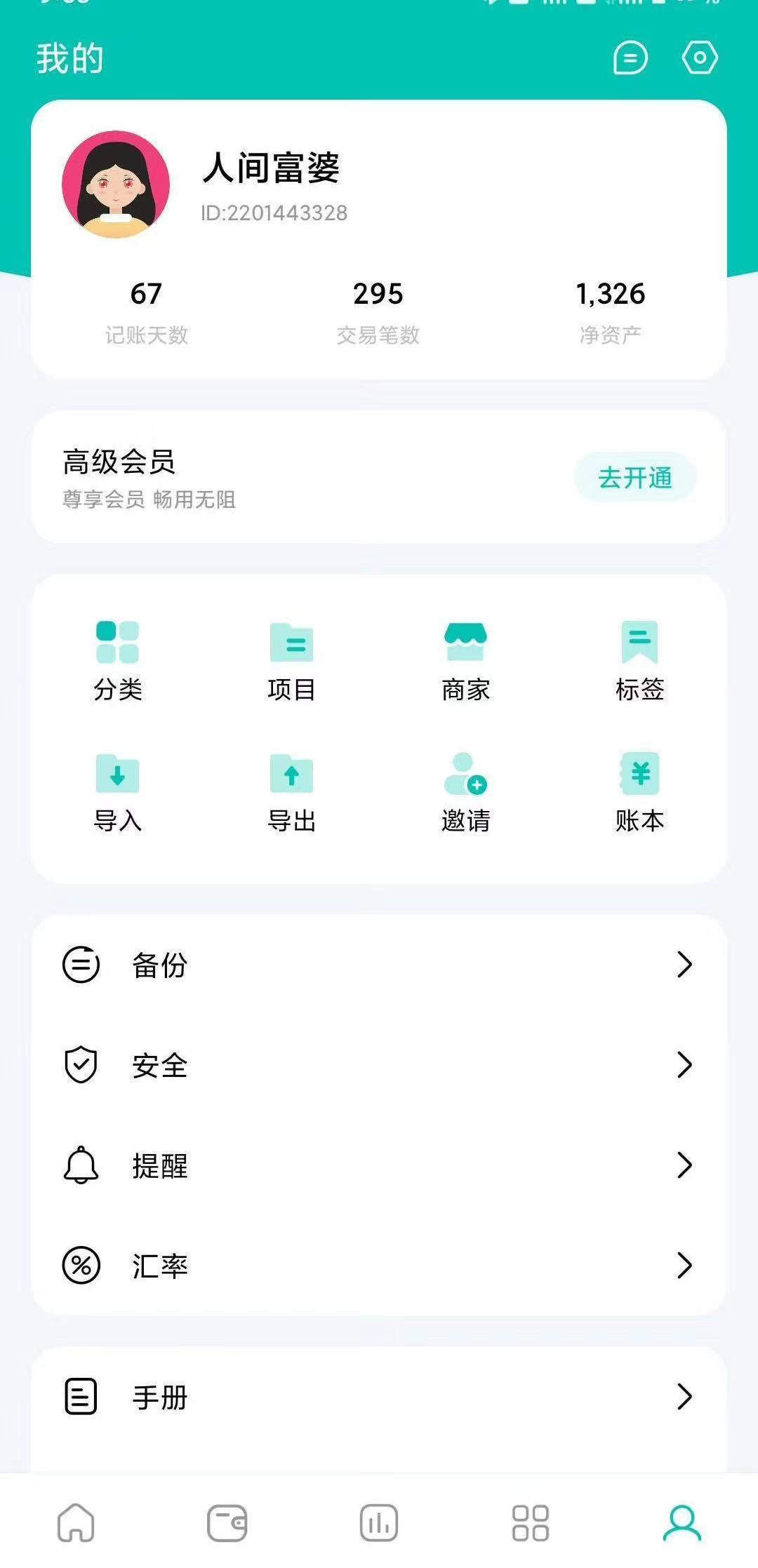Expand the 备份 (backup) row
This screenshot has width=758, height=1568.
[x=379, y=966]
